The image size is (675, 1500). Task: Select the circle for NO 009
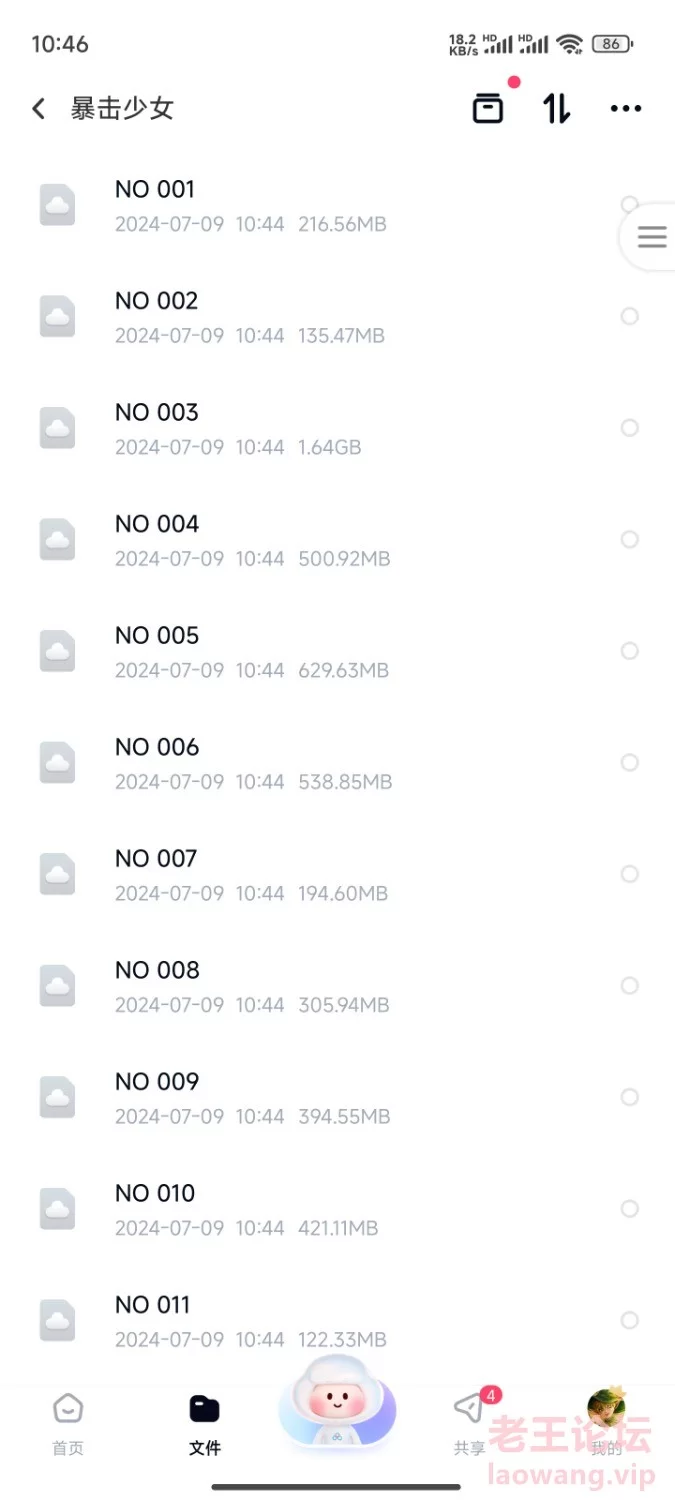click(x=629, y=1097)
